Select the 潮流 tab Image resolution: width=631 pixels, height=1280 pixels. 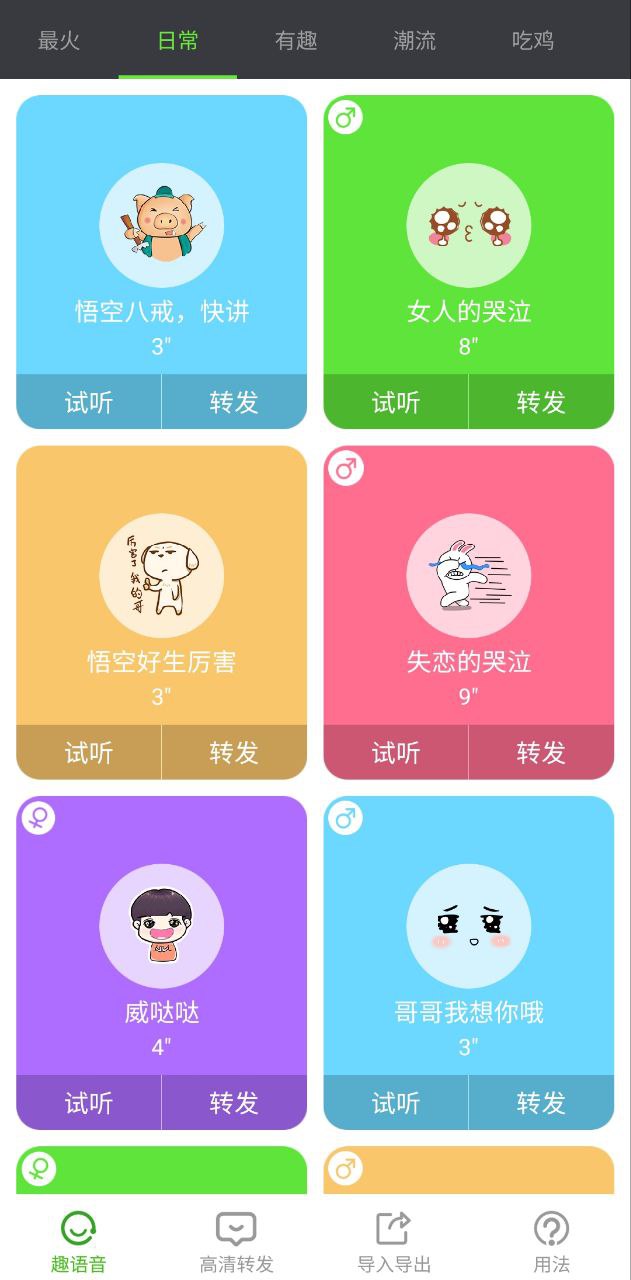coord(414,41)
